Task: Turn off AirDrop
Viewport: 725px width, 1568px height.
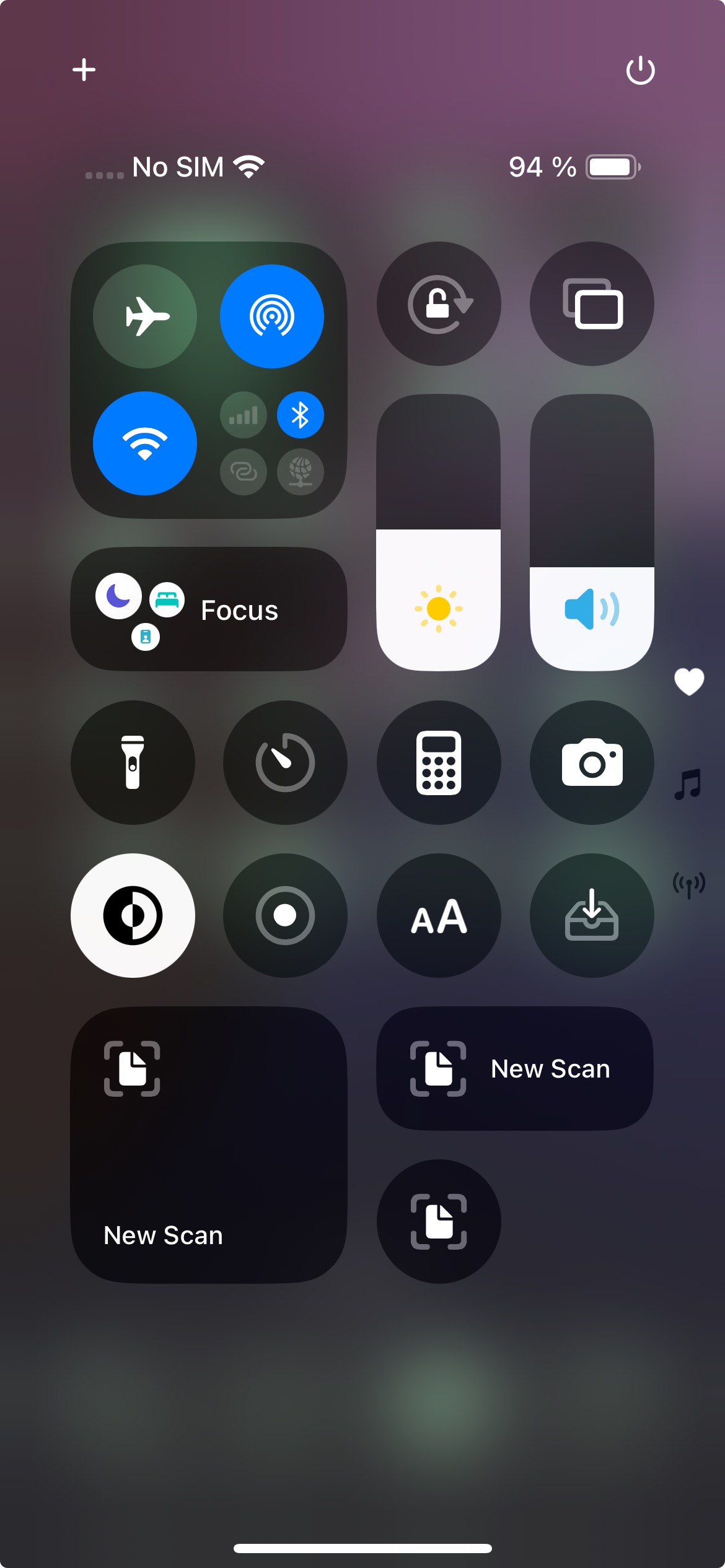Action: click(271, 316)
